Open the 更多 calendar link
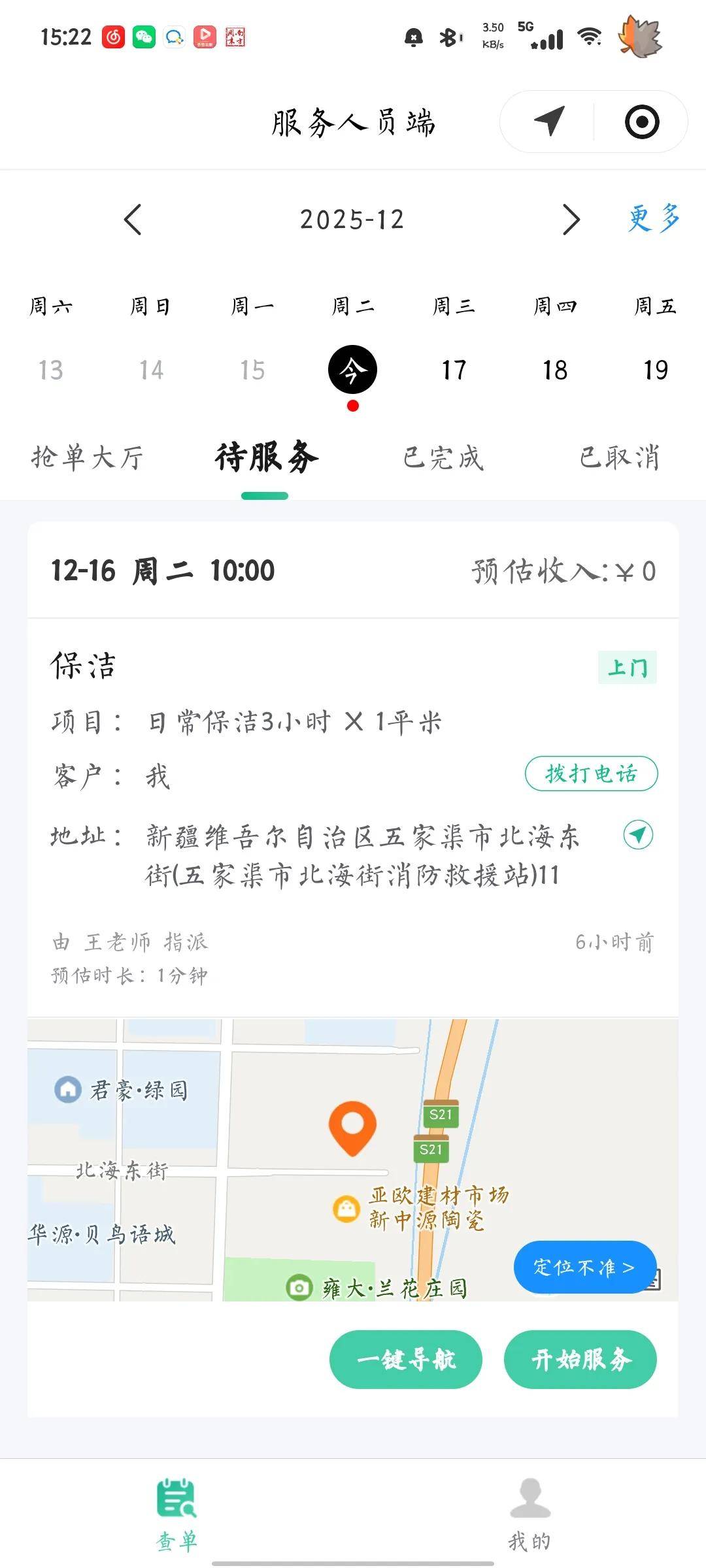706x1568 pixels. (x=654, y=218)
